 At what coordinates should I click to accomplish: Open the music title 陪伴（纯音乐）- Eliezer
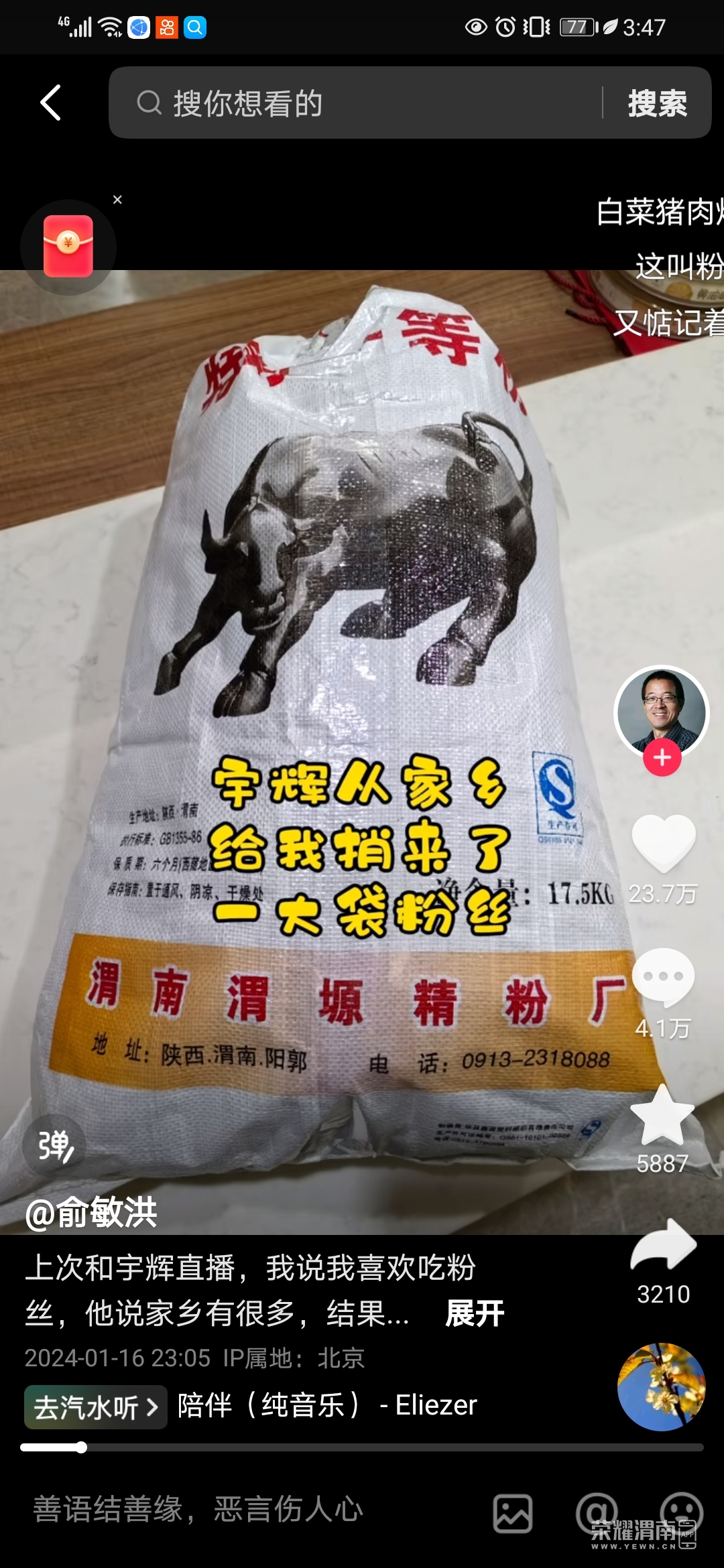tap(327, 1405)
